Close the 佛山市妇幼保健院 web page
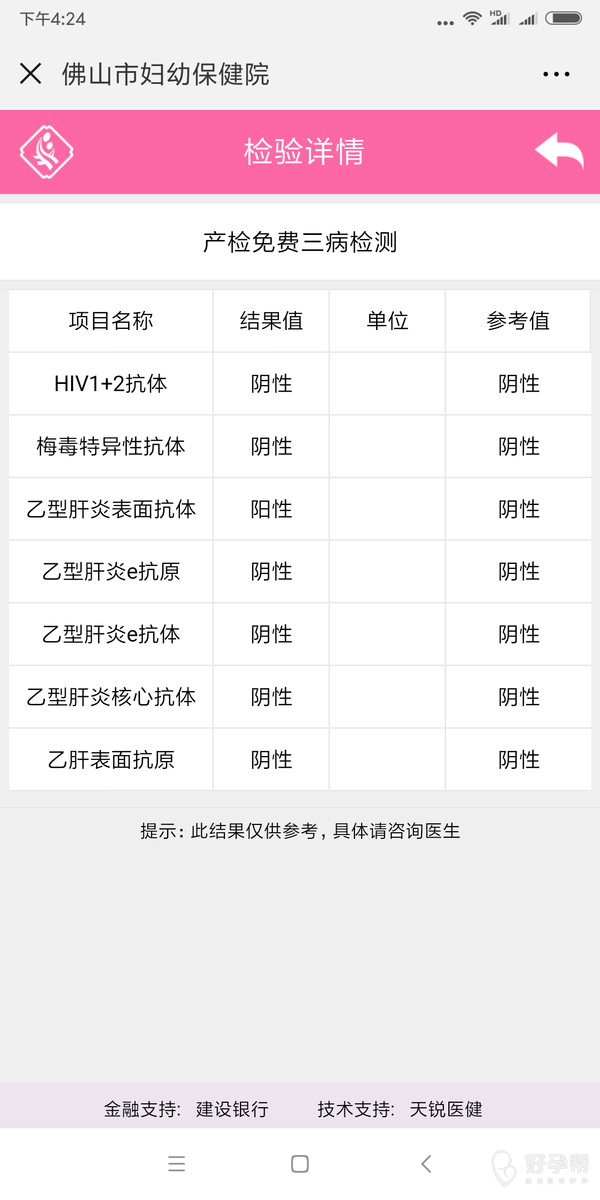This screenshot has width=600, height=1200. coord(31,74)
